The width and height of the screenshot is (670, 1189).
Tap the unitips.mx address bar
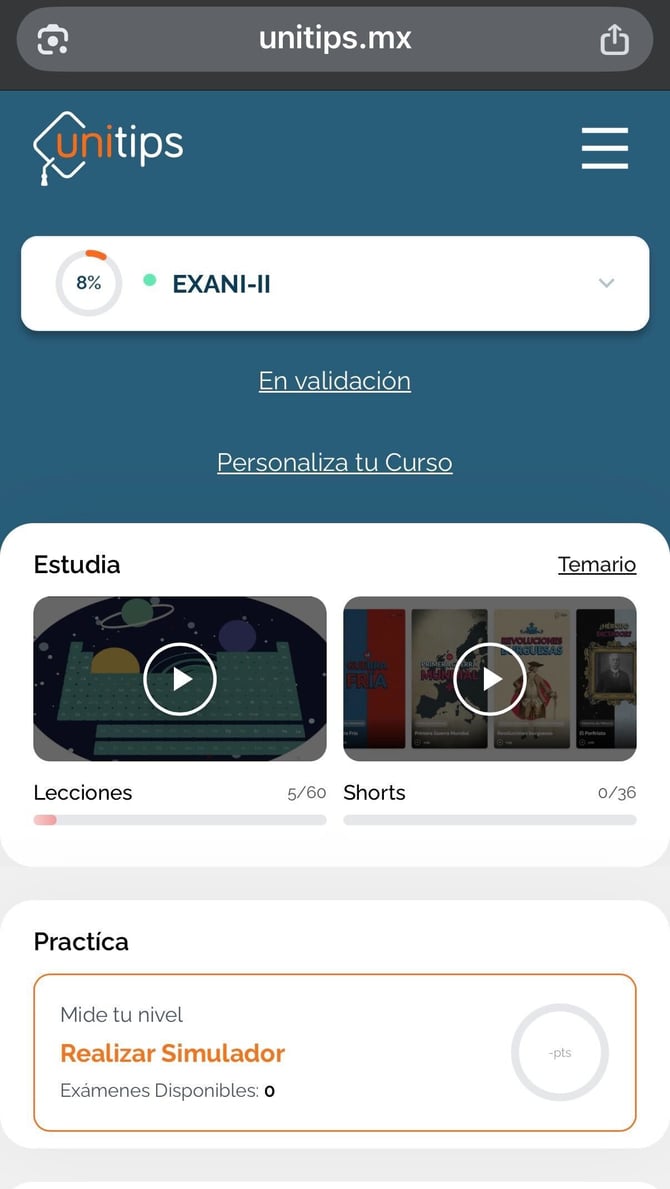[x=335, y=39]
